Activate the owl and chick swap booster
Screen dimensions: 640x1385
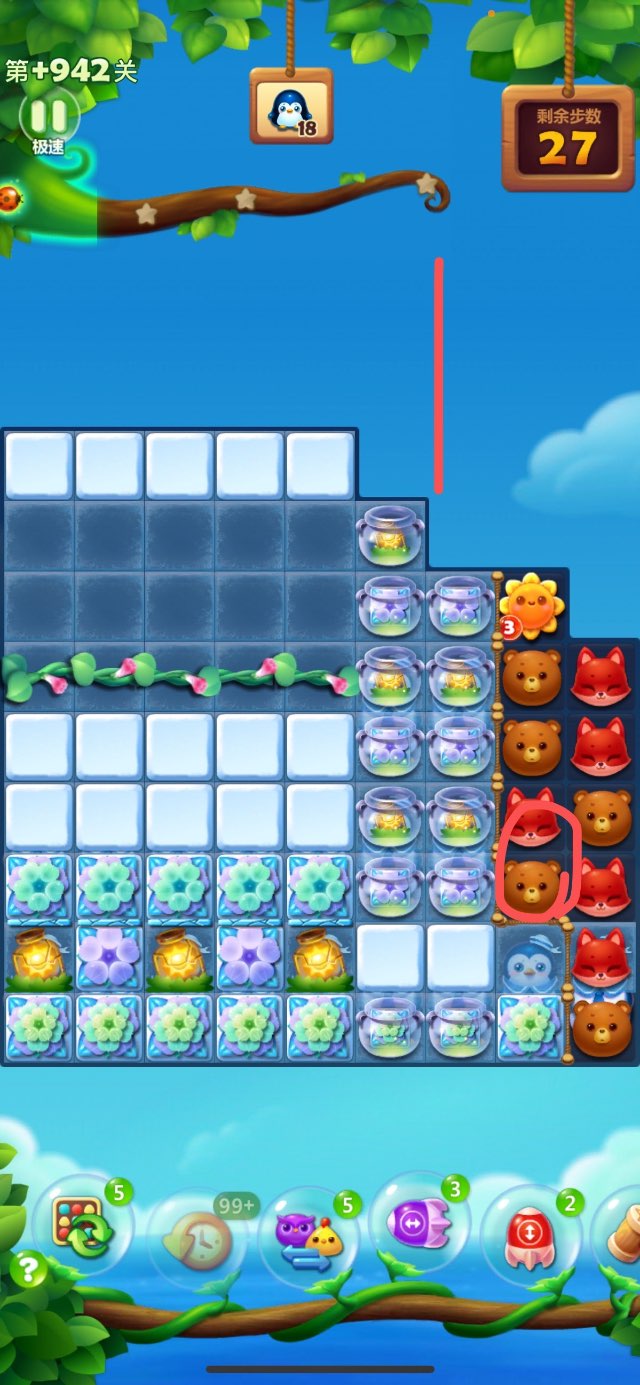pyautogui.click(x=306, y=1237)
